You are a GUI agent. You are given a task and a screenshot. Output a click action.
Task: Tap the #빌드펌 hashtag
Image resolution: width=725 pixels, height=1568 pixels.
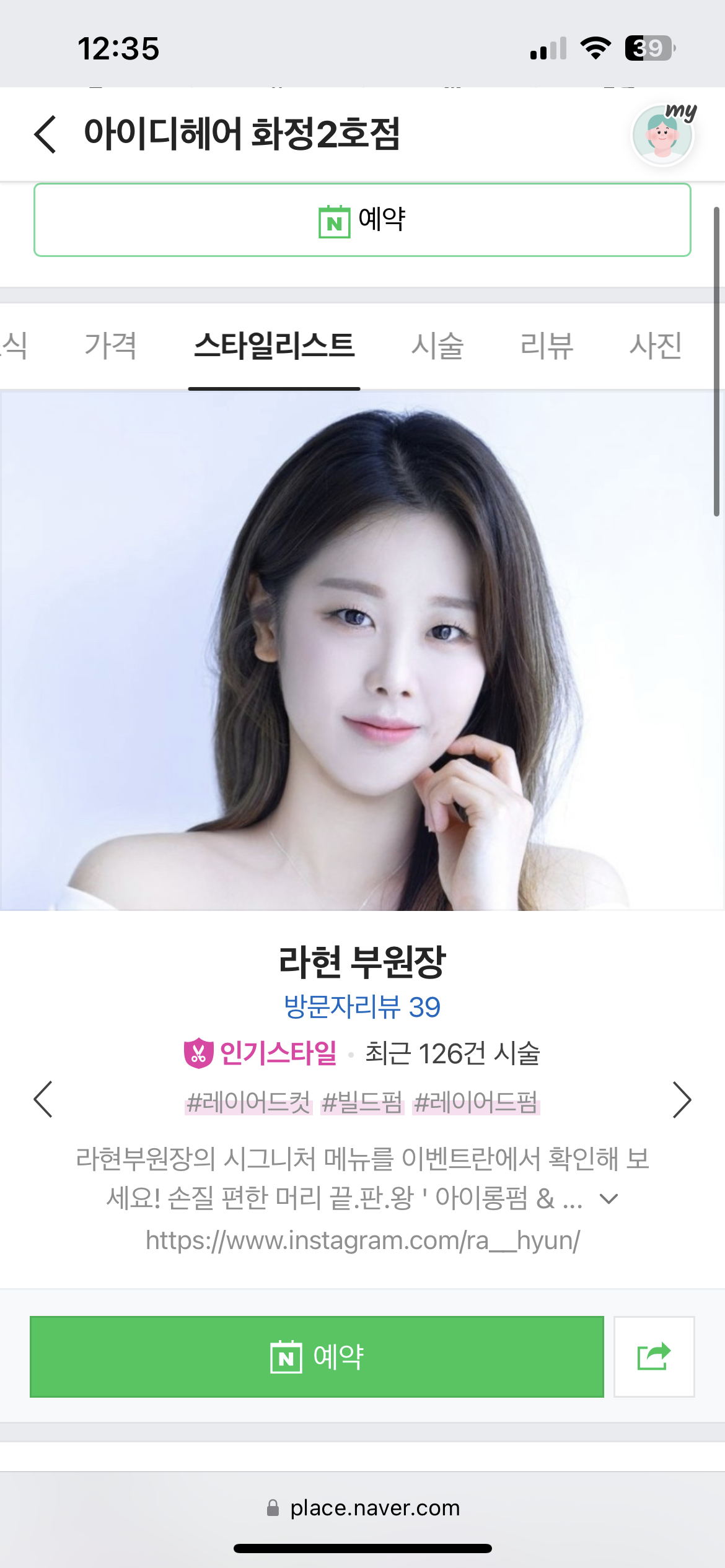coord(362,1103)
